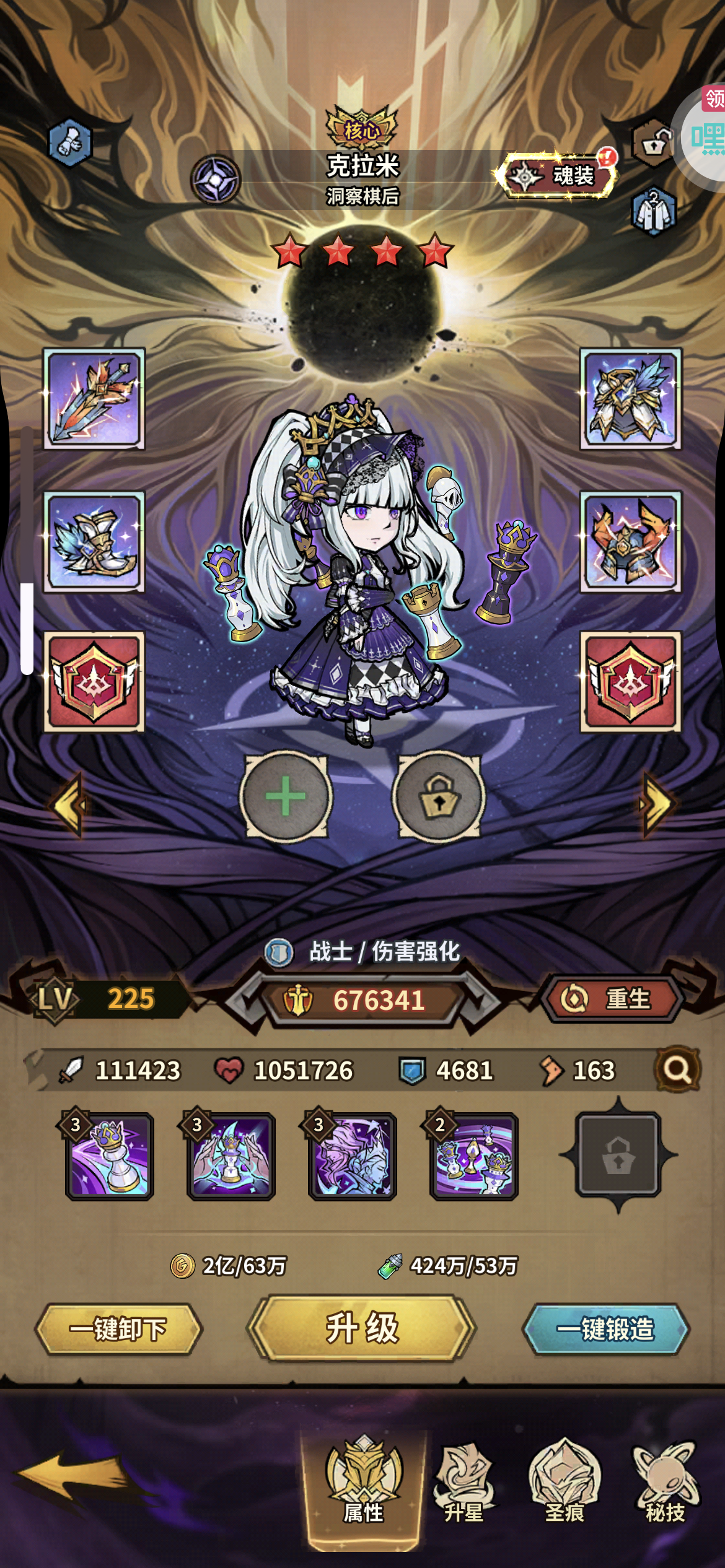This screenshot has height=1568, width=725.
Task: View detailed stats via magnifier icon
Action: (x=678, y=1069)
